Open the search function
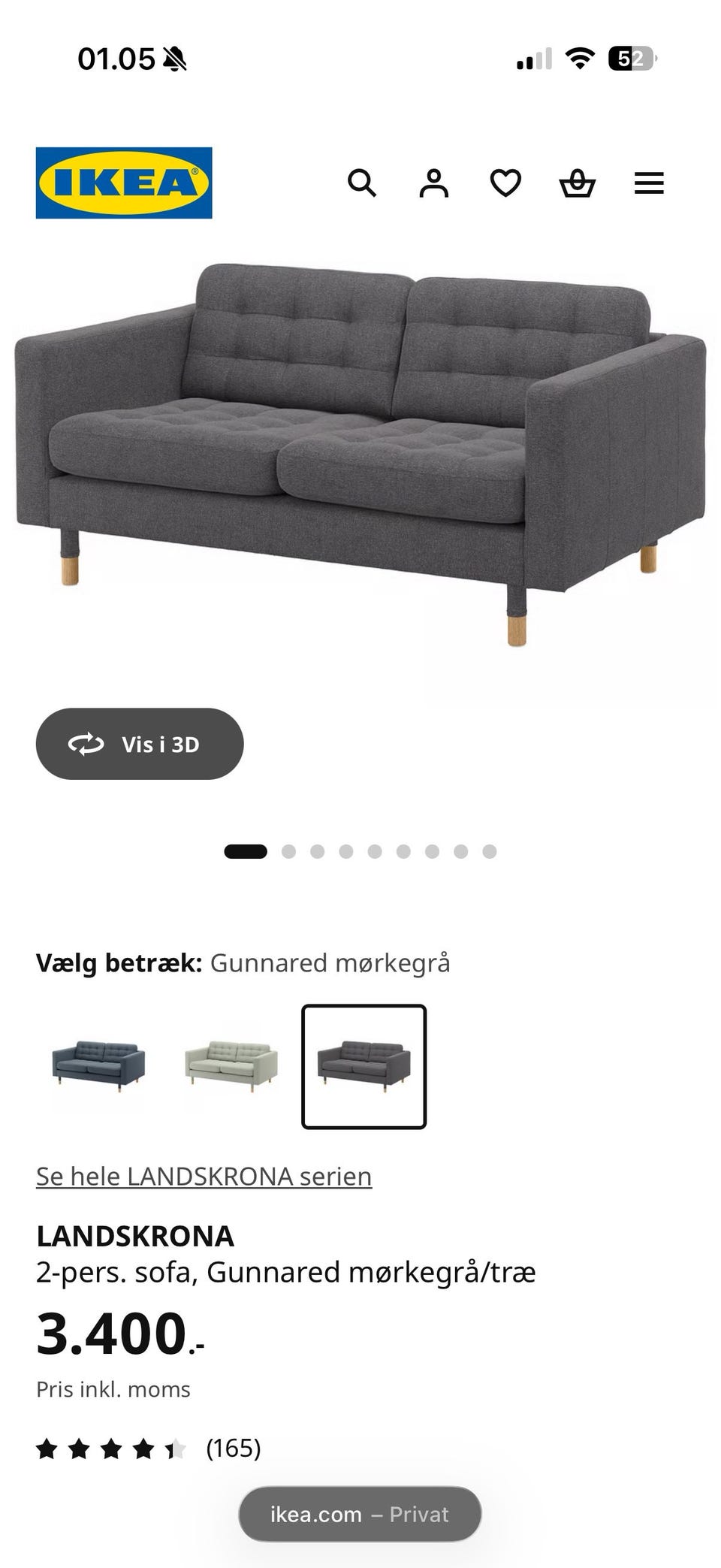721x1568 pixels. [x=364, y=183]
